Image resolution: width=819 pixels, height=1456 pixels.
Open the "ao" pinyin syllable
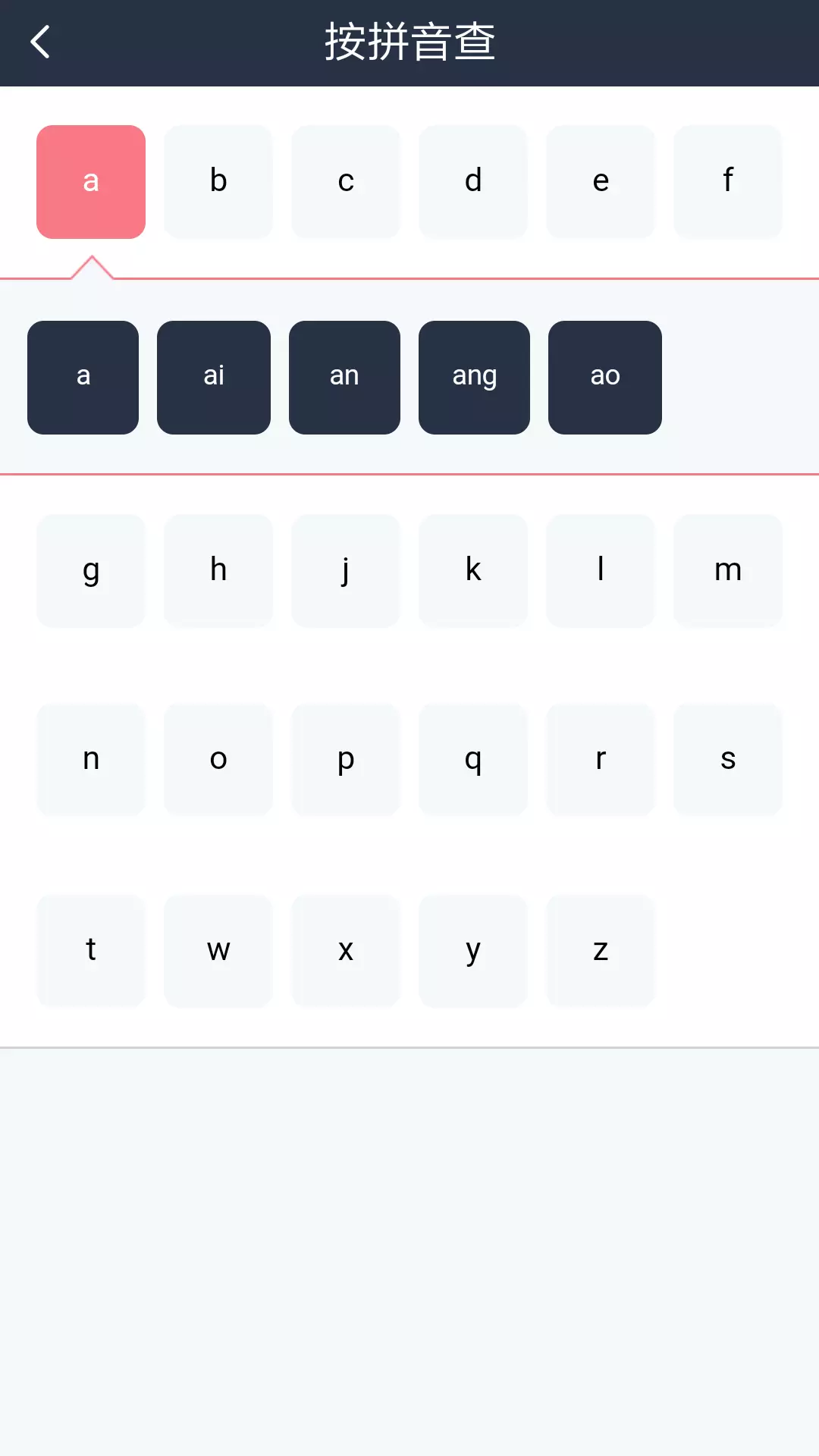point(605,378)
